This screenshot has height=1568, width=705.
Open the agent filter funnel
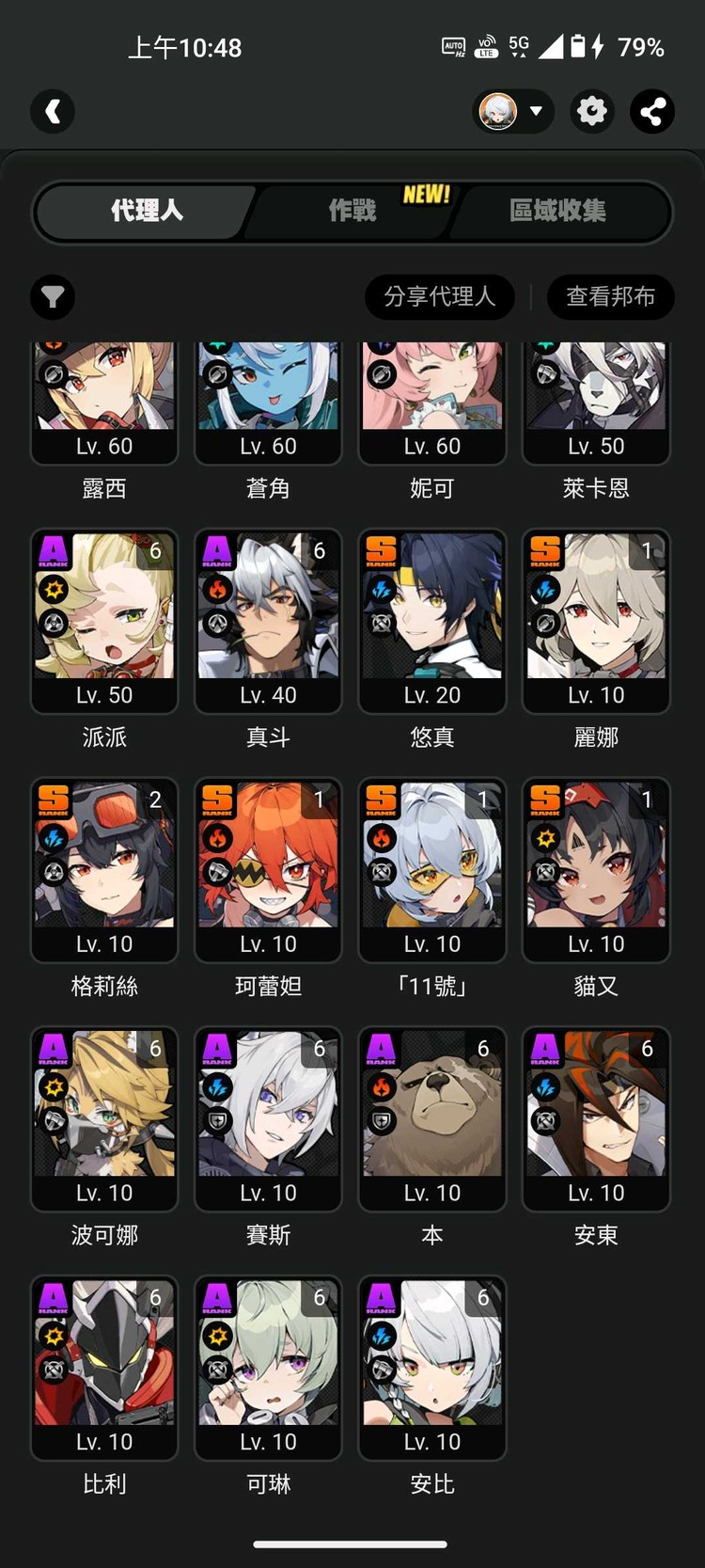(53, 297)
